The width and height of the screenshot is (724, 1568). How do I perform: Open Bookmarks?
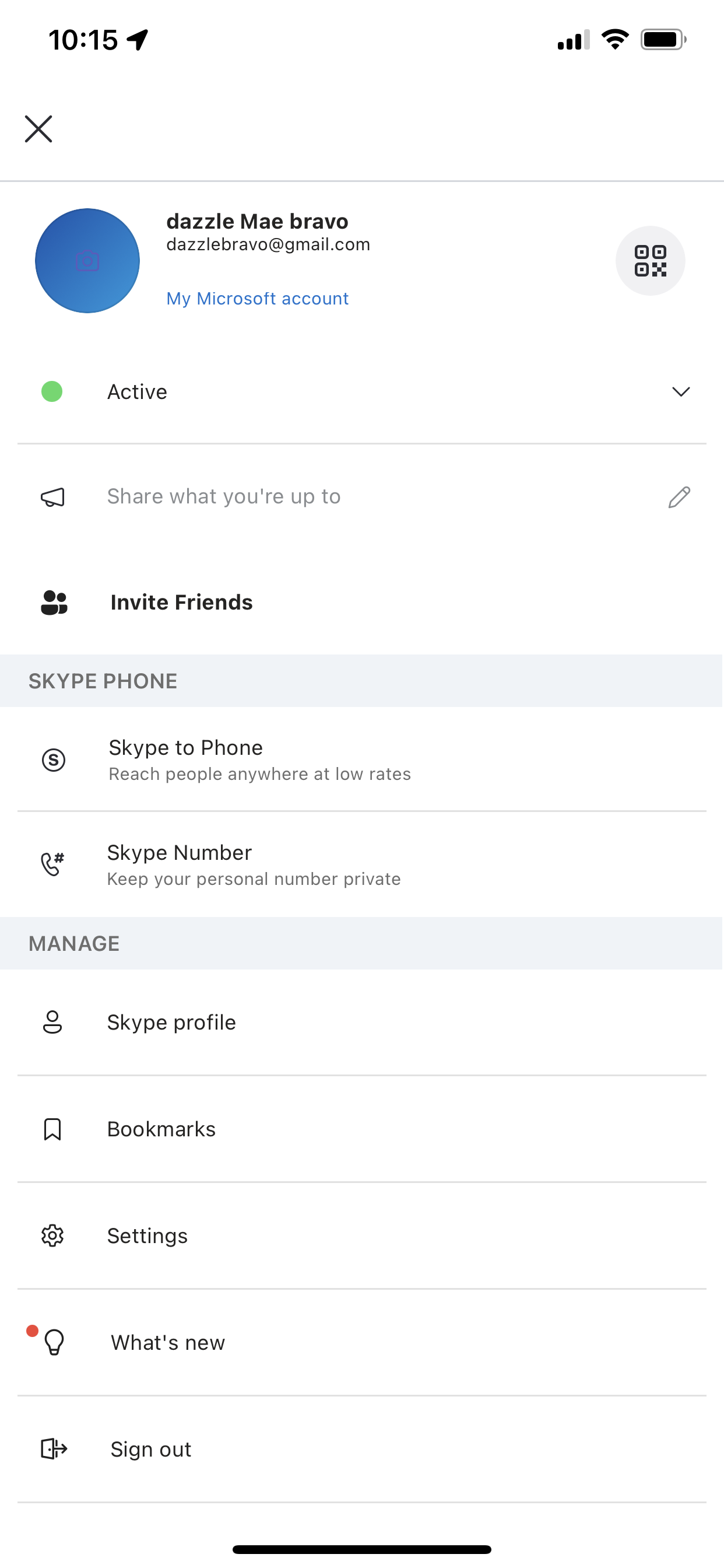click(x=362, y=1129)
